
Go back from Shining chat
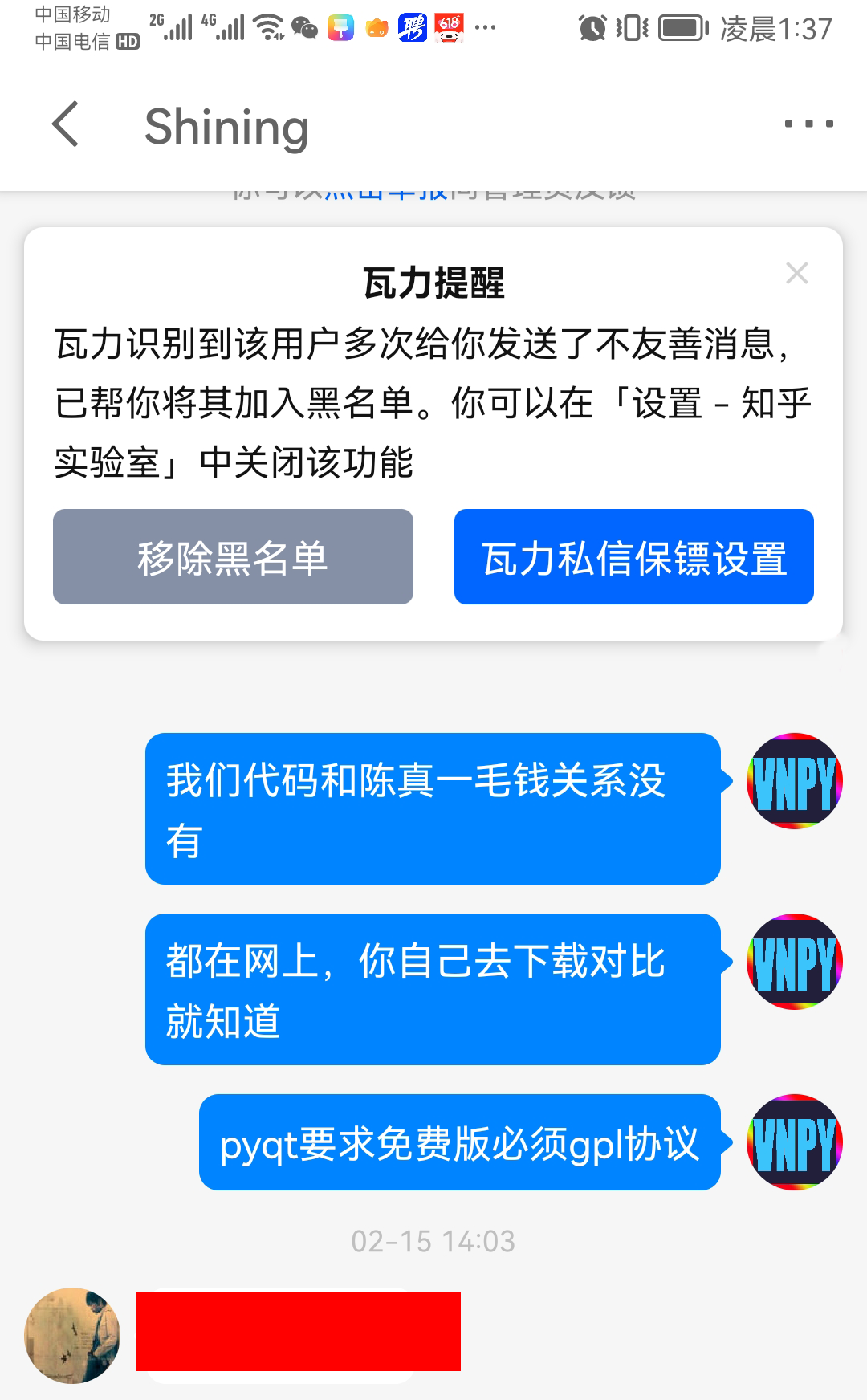coord(66,124)
